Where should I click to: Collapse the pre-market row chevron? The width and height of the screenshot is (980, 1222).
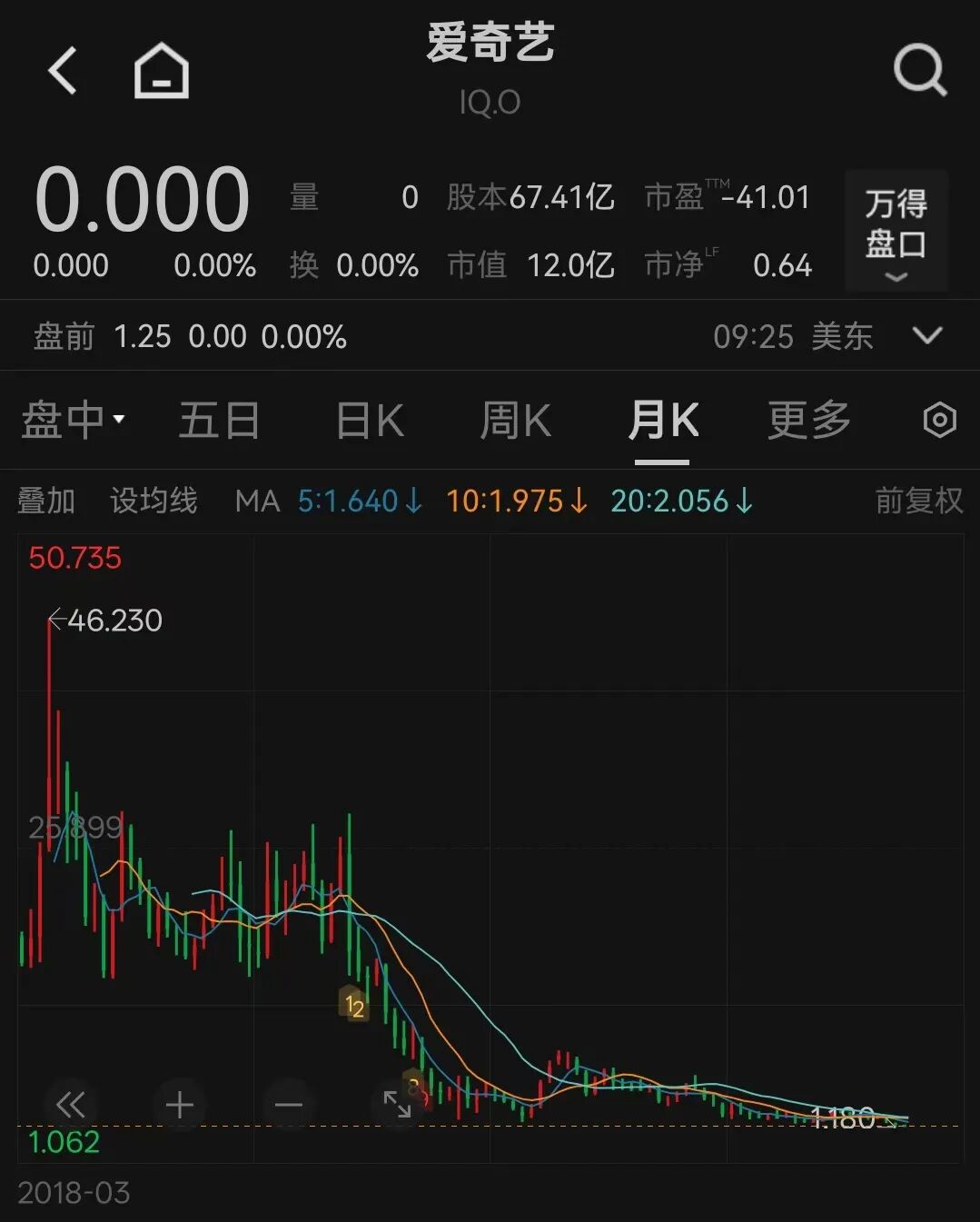tap(927, 336)
